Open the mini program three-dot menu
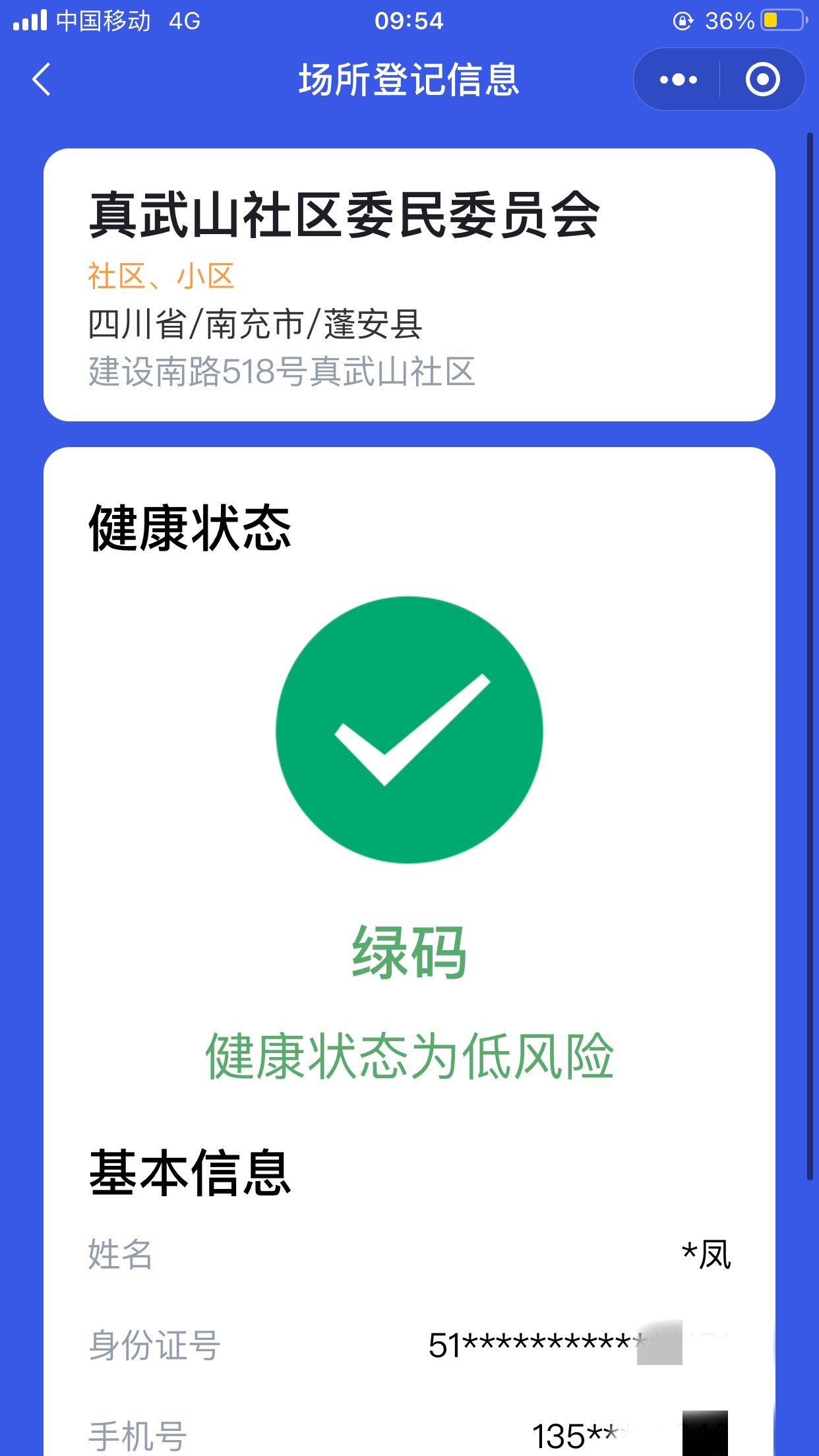The image size is (819, 1456). (678, 80)
